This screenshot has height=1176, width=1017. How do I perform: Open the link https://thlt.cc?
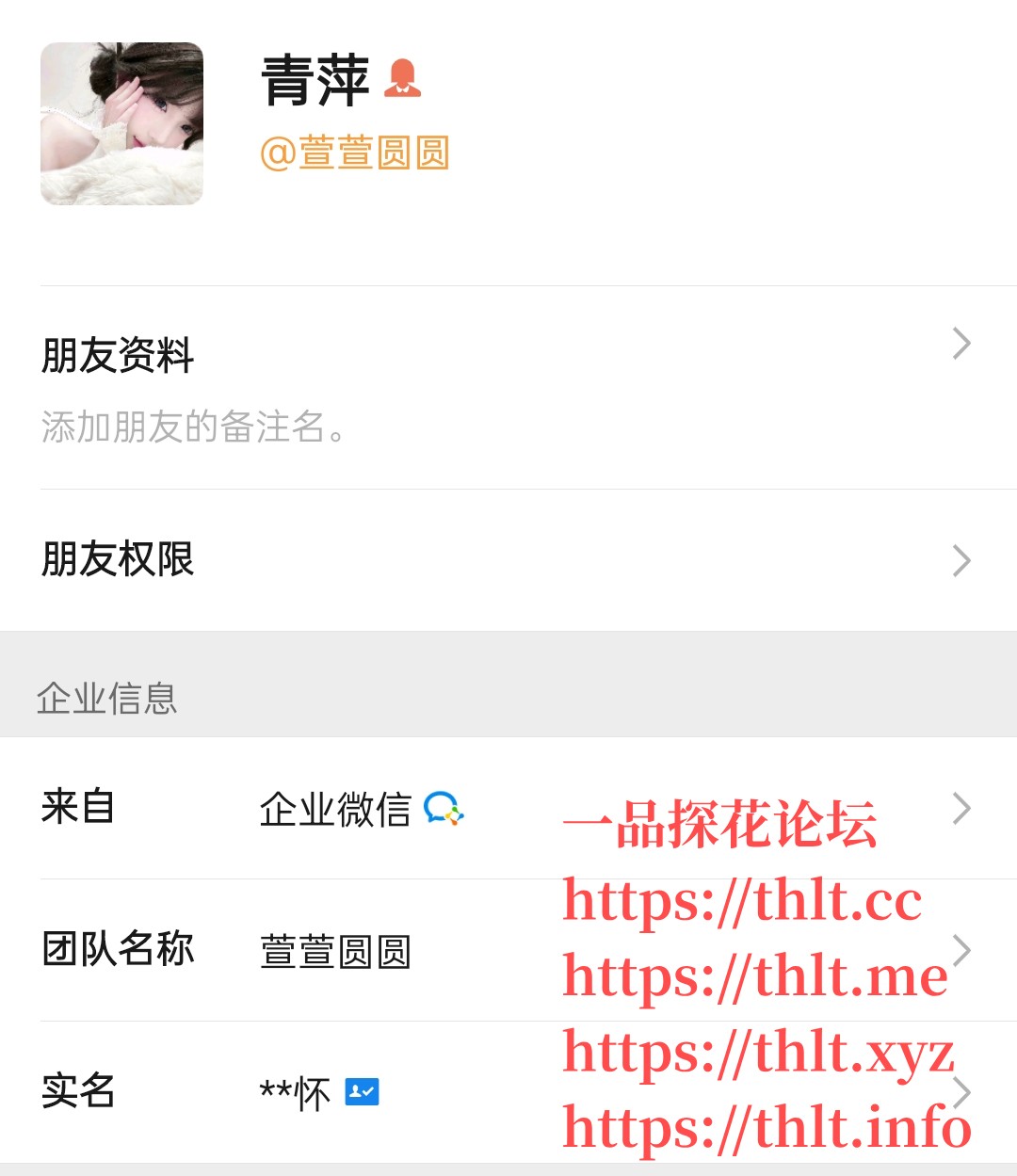click(740, 902)
